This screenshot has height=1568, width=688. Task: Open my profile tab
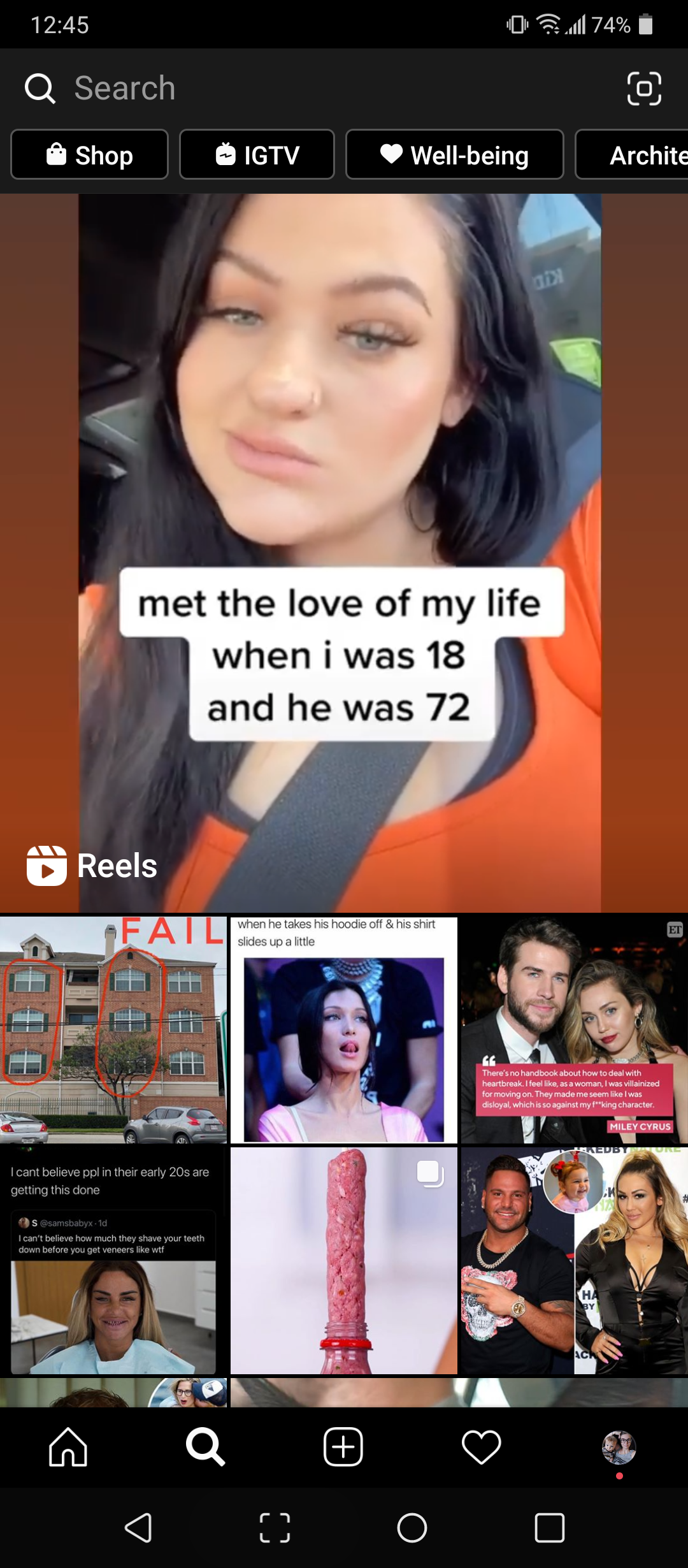click(619, 1447)
